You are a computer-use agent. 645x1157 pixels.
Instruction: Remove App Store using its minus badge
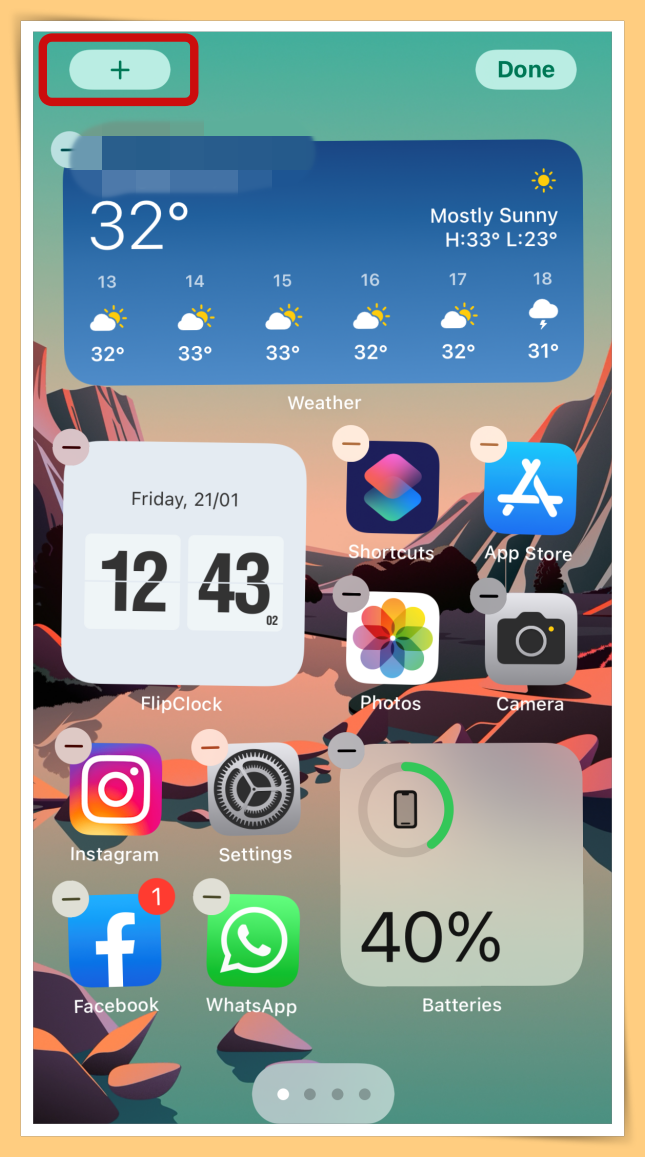pyautogui.click(x=488, y=442)
